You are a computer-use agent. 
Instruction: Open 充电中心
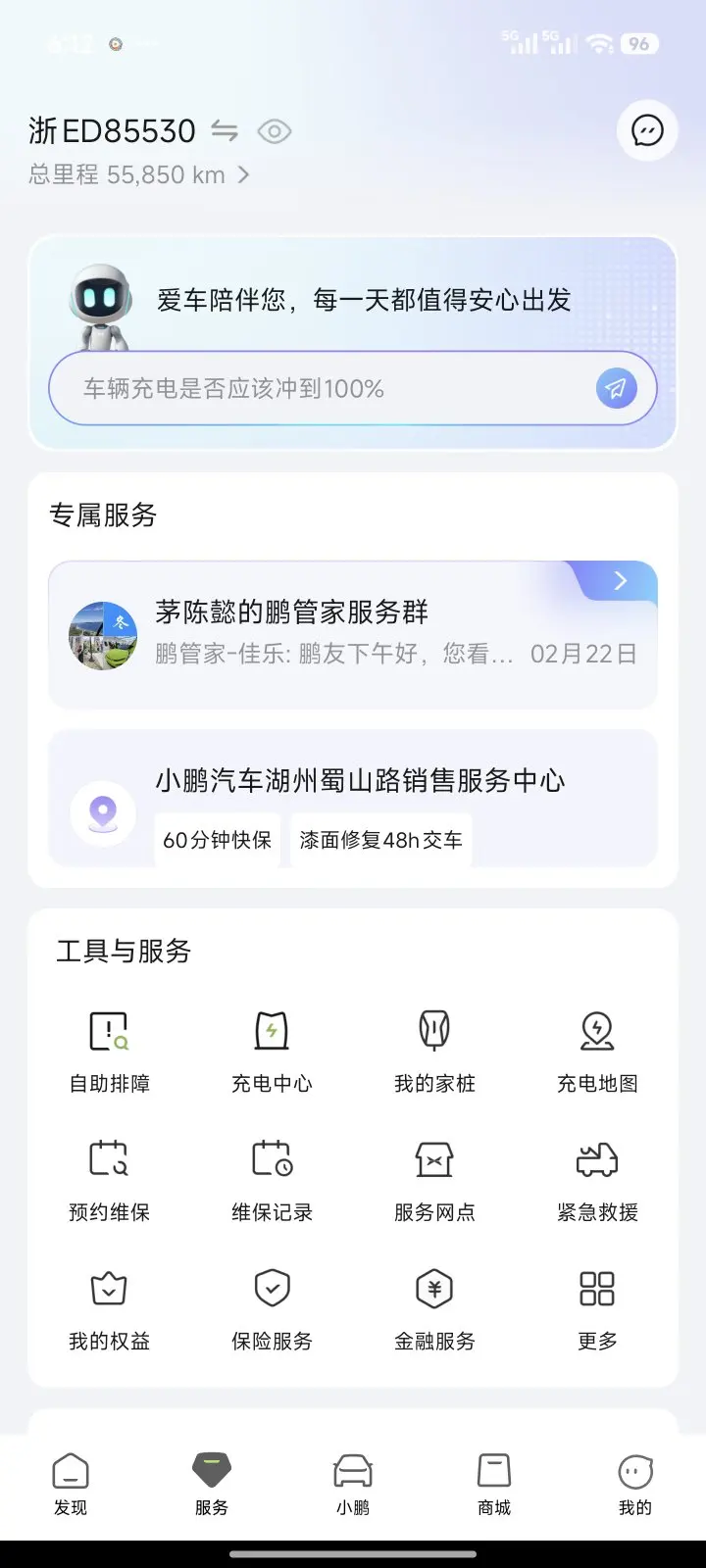[x=272, y=1053]
